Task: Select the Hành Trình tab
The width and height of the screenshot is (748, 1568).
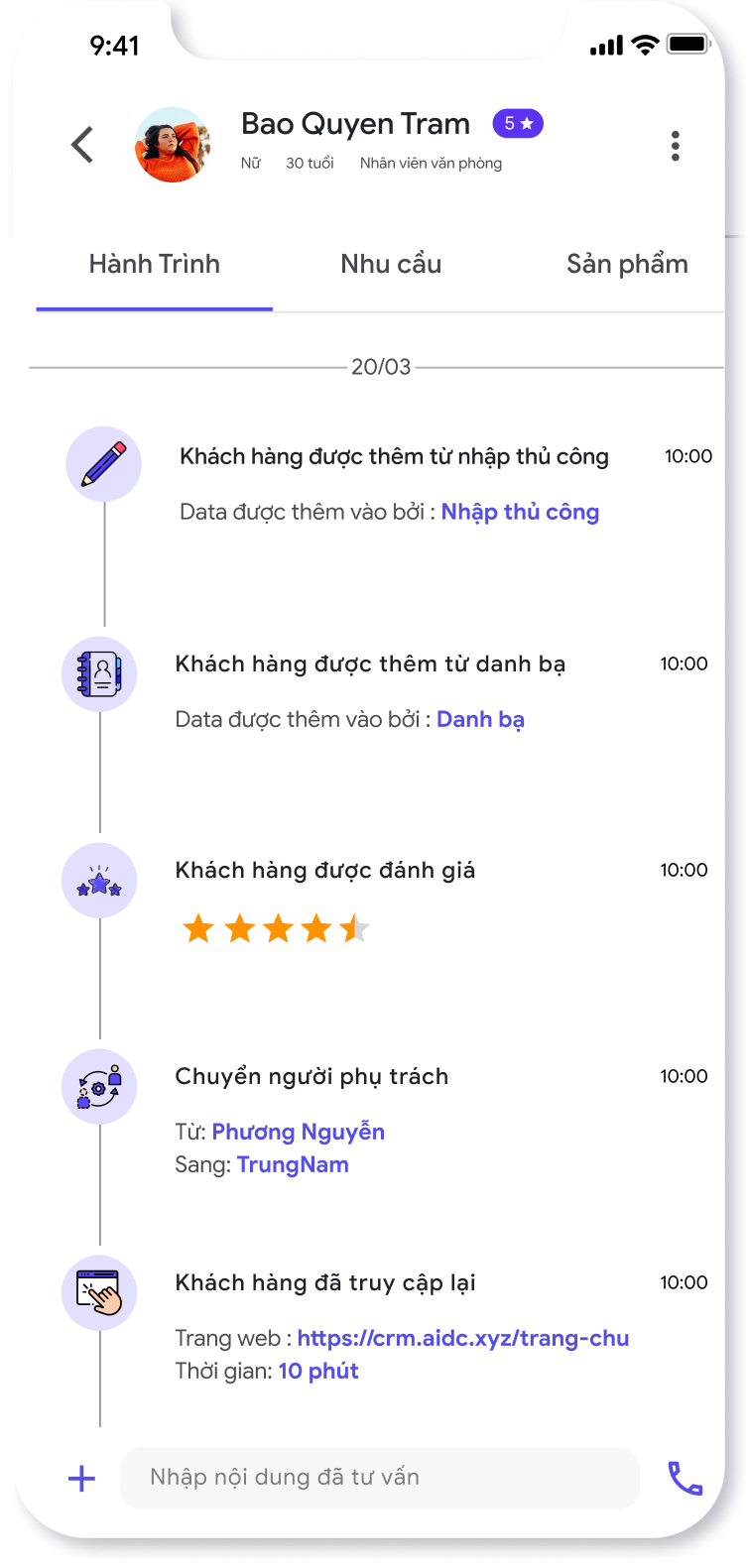Action: tap(154, 264)
